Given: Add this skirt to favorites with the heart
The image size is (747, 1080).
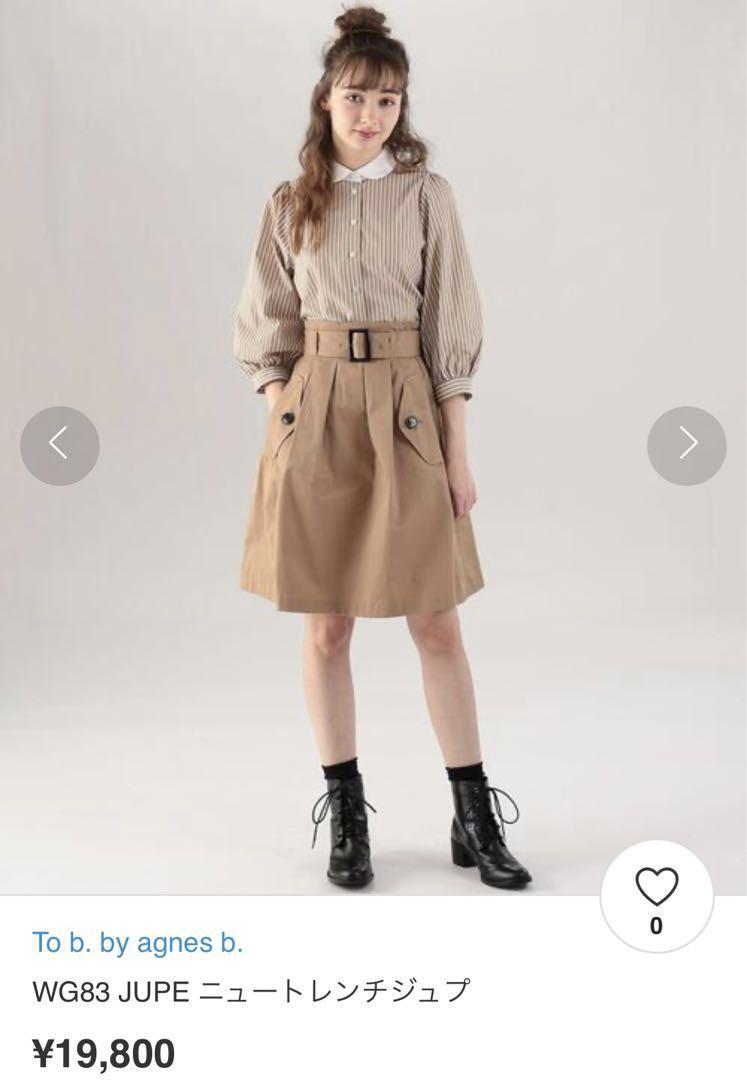Looking at the screenshot, I should point(656,888).
